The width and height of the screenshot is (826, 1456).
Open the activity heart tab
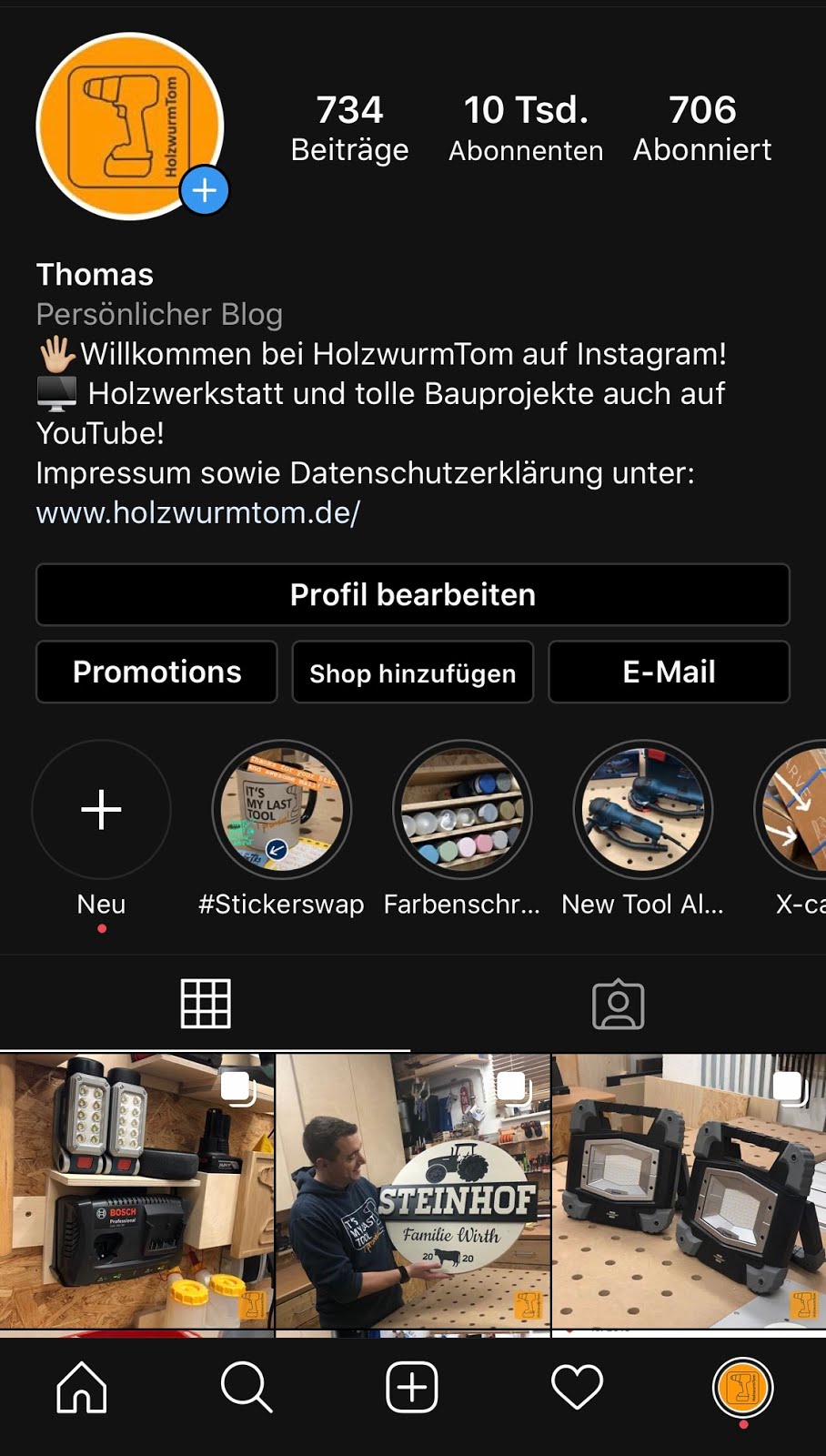click(x=578, y=1388)
